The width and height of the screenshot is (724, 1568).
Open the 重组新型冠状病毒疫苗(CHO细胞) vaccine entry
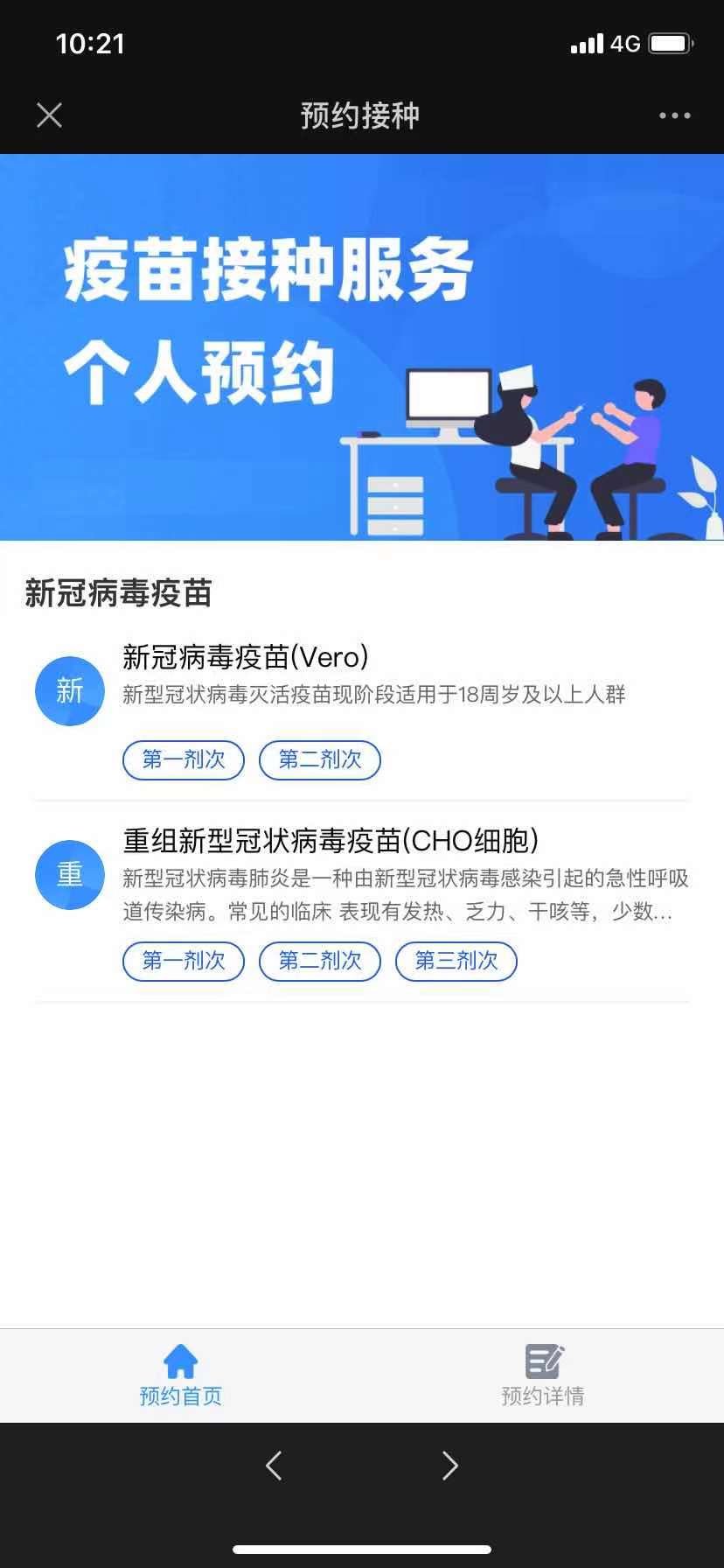coord(331,841)
